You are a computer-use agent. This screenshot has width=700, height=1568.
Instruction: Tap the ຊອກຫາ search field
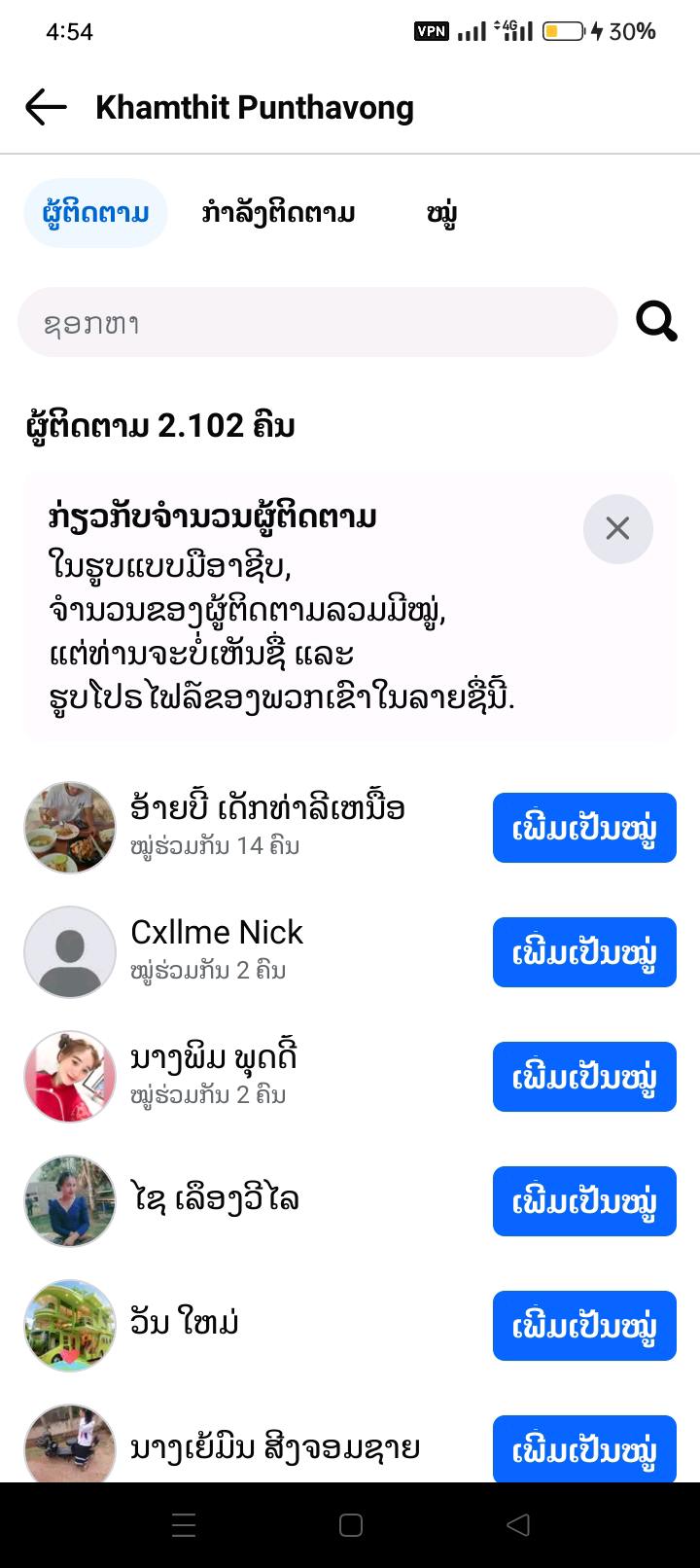(x=317, y=322)
